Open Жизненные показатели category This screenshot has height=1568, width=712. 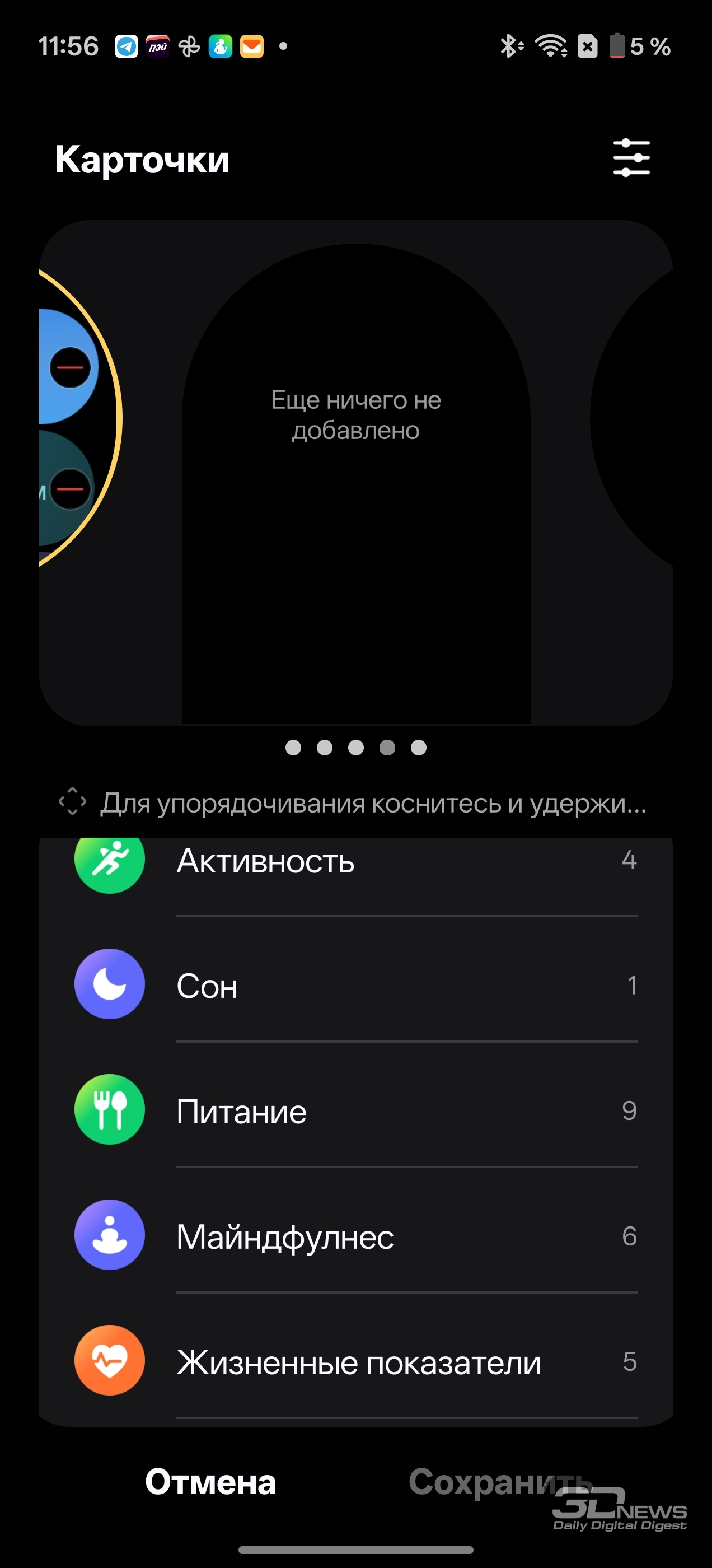pos(355,1362)
